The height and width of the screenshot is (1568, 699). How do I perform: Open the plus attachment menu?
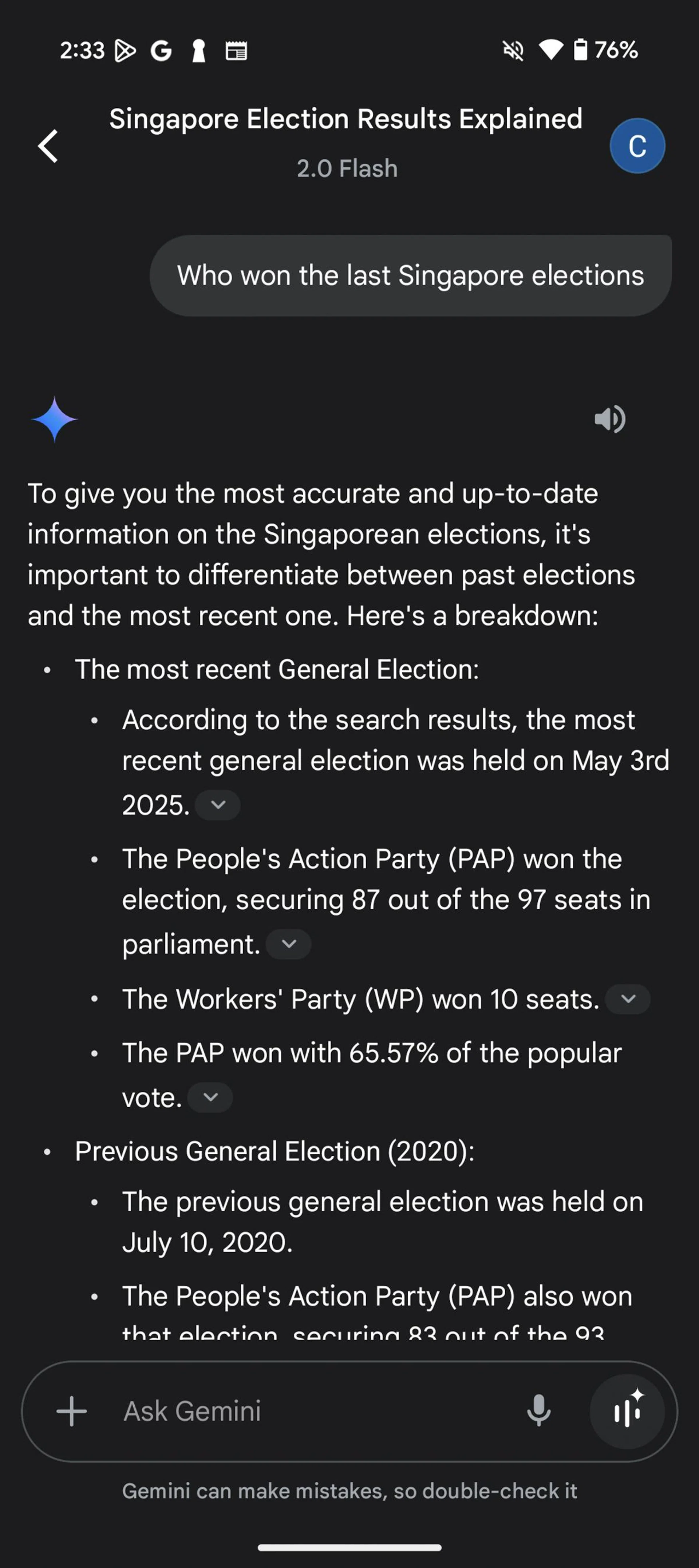(72, 1411)
